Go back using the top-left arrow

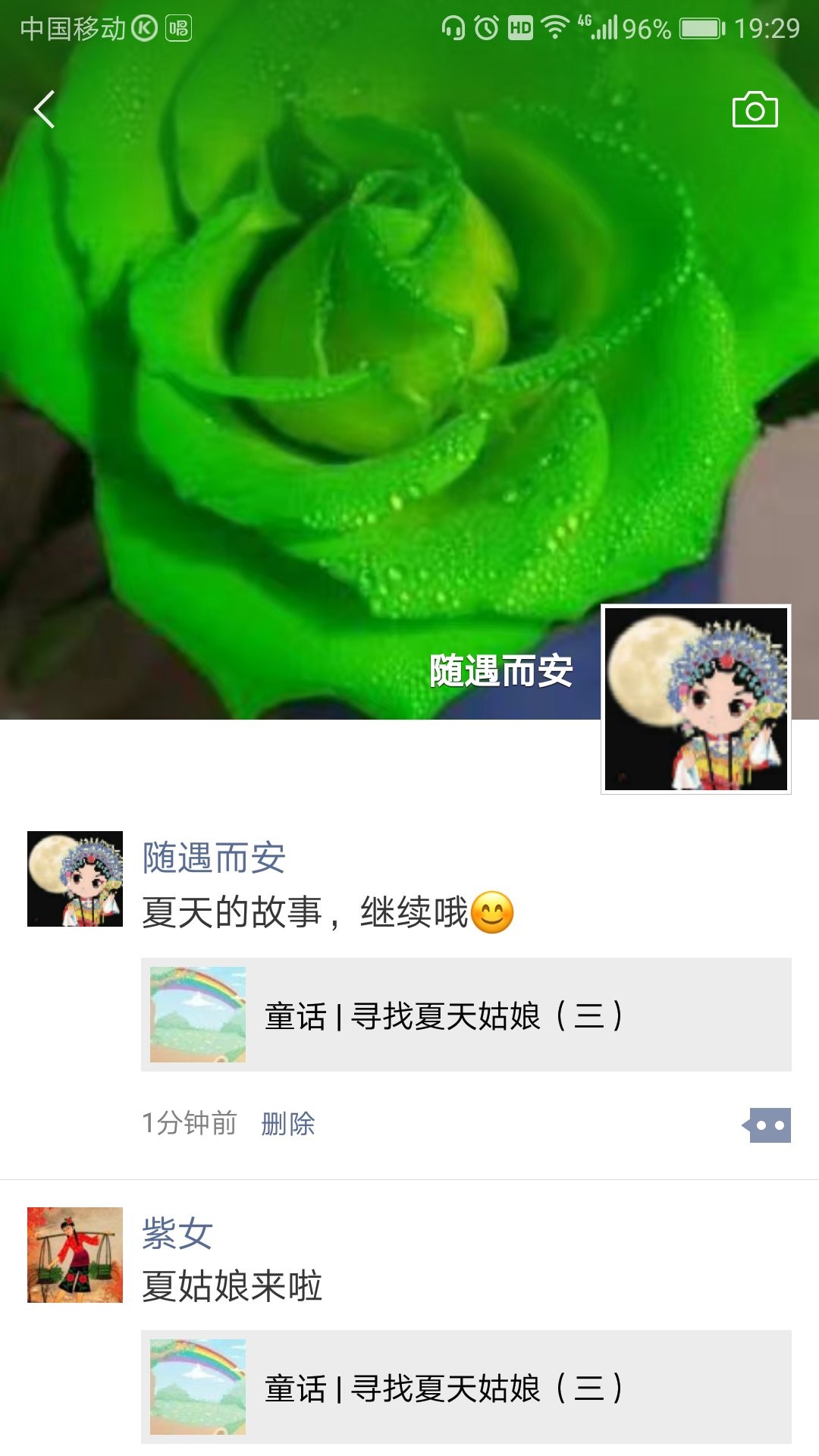pyautogui.click(x=45, y=110)
